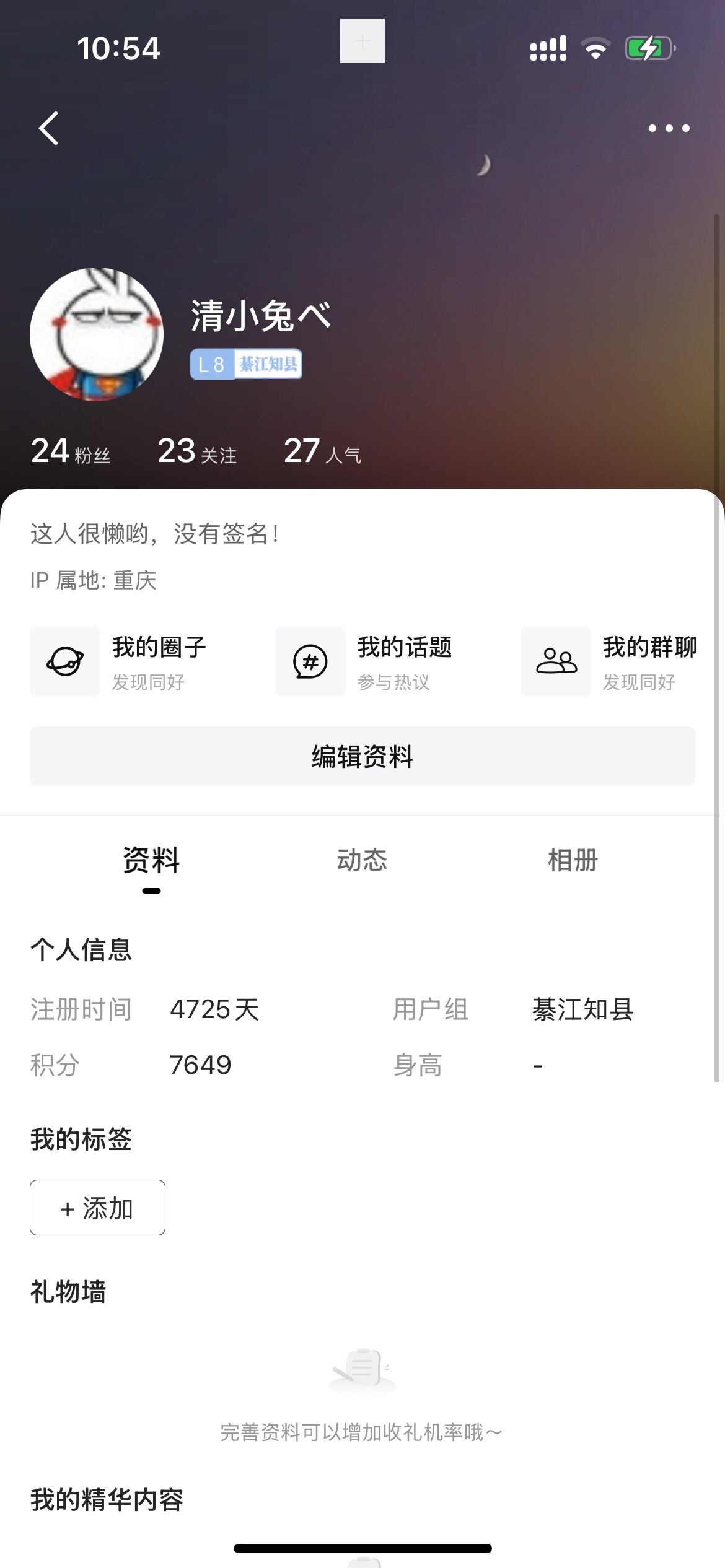Open 我的话题 topics
This screenshot has height=1568, width=725.
pos(364,661)
